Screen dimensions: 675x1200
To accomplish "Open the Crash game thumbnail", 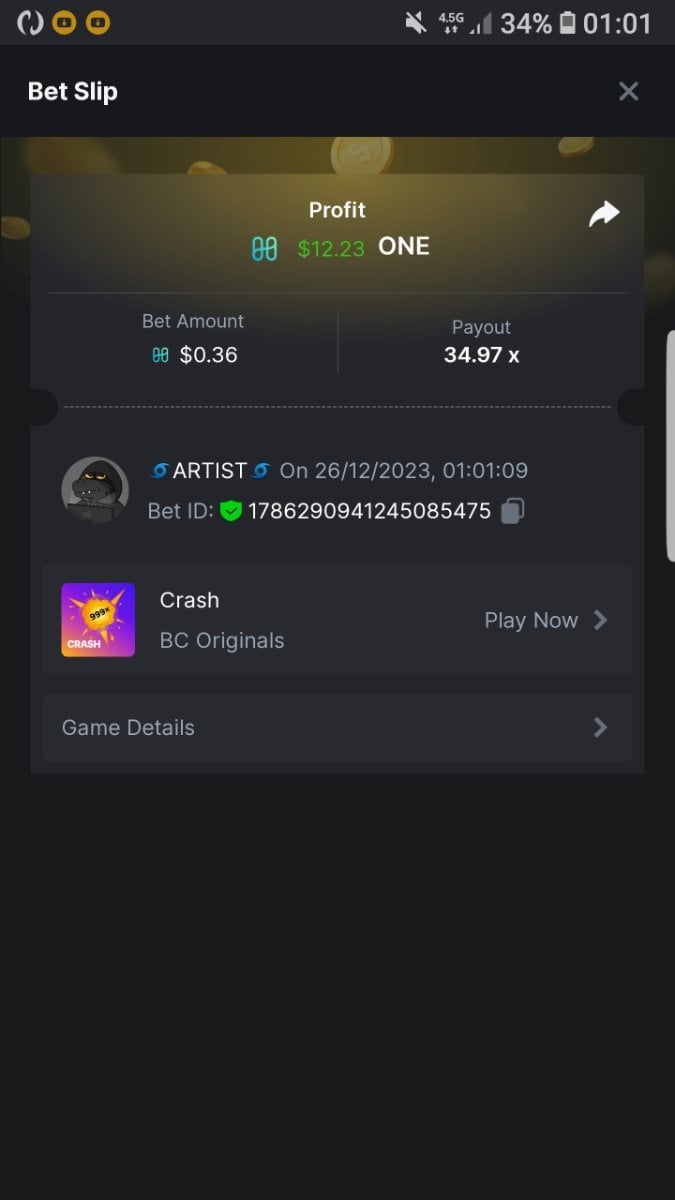I will [x=98, y=620].
